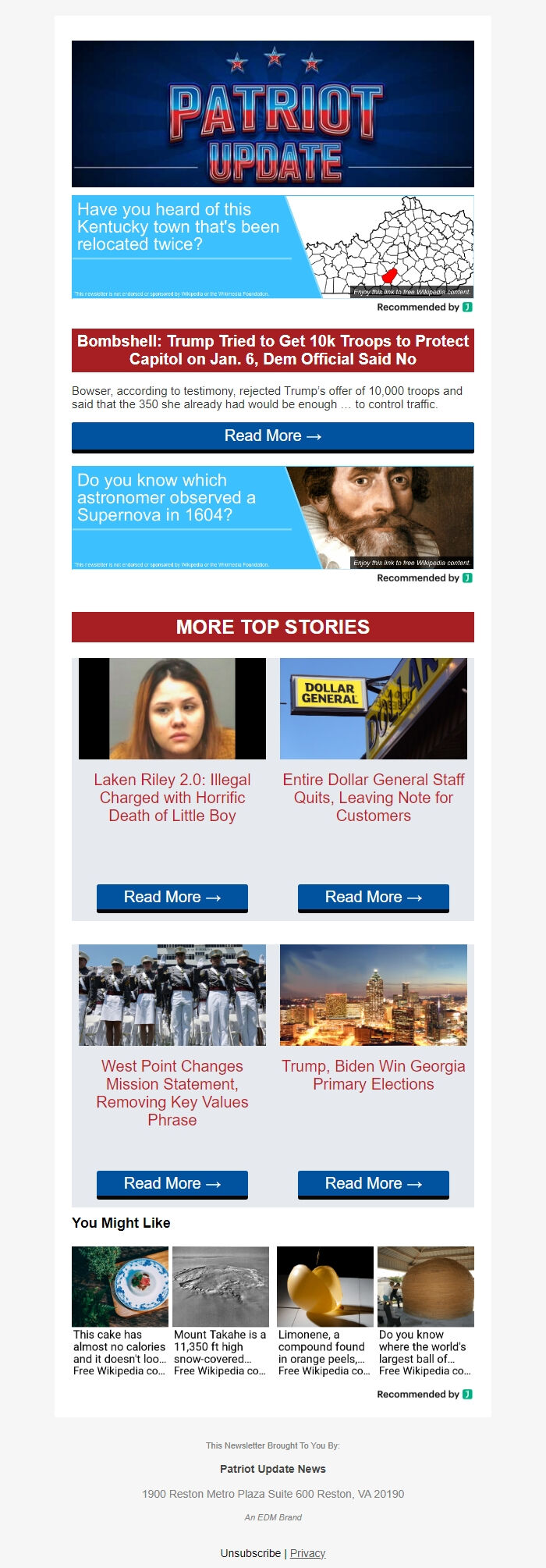The width and height of the screenshot is (546, 1568).
Task: View the West Point cadets story image
Action: (172, 995)
